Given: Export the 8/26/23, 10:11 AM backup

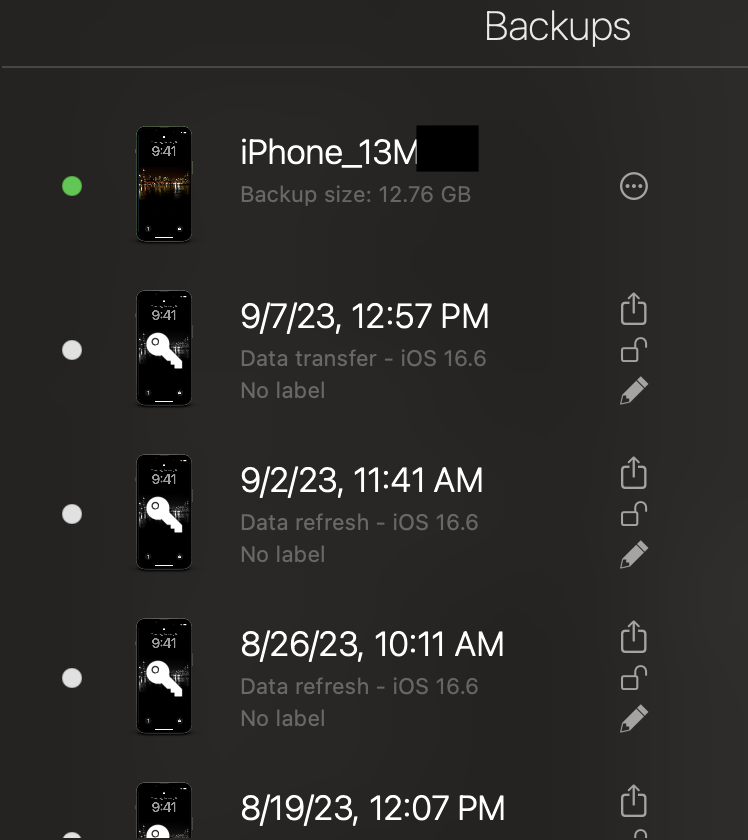Looking at the screenshot, I should point(634,637).
